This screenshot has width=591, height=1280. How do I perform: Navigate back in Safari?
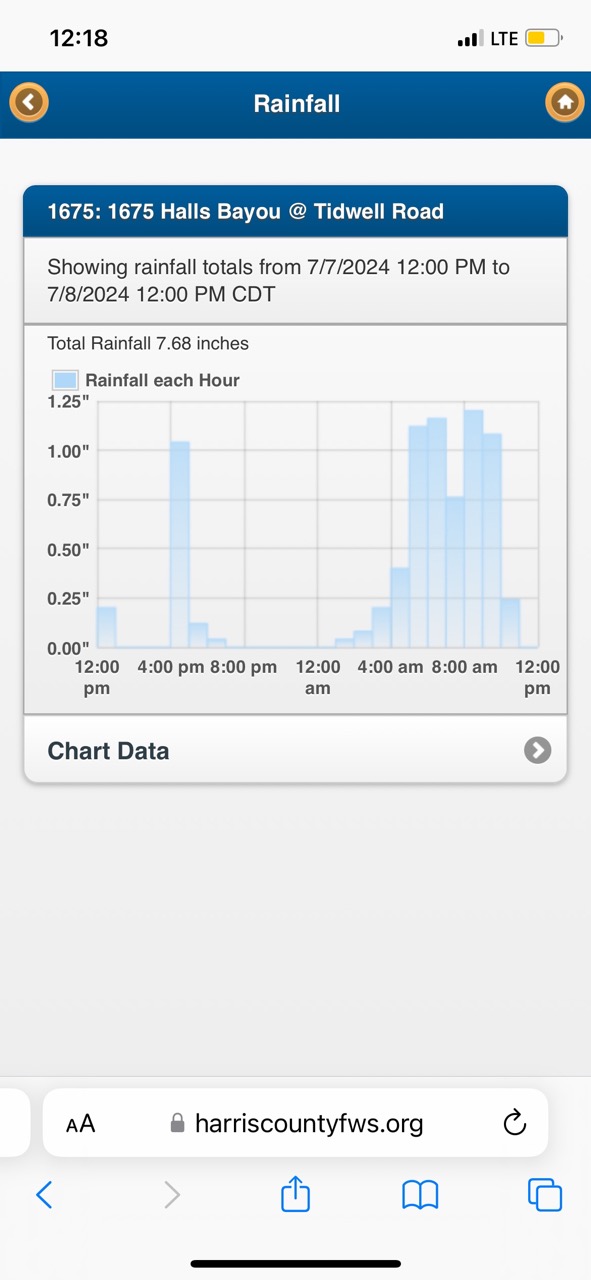[x=44, y=1194]
